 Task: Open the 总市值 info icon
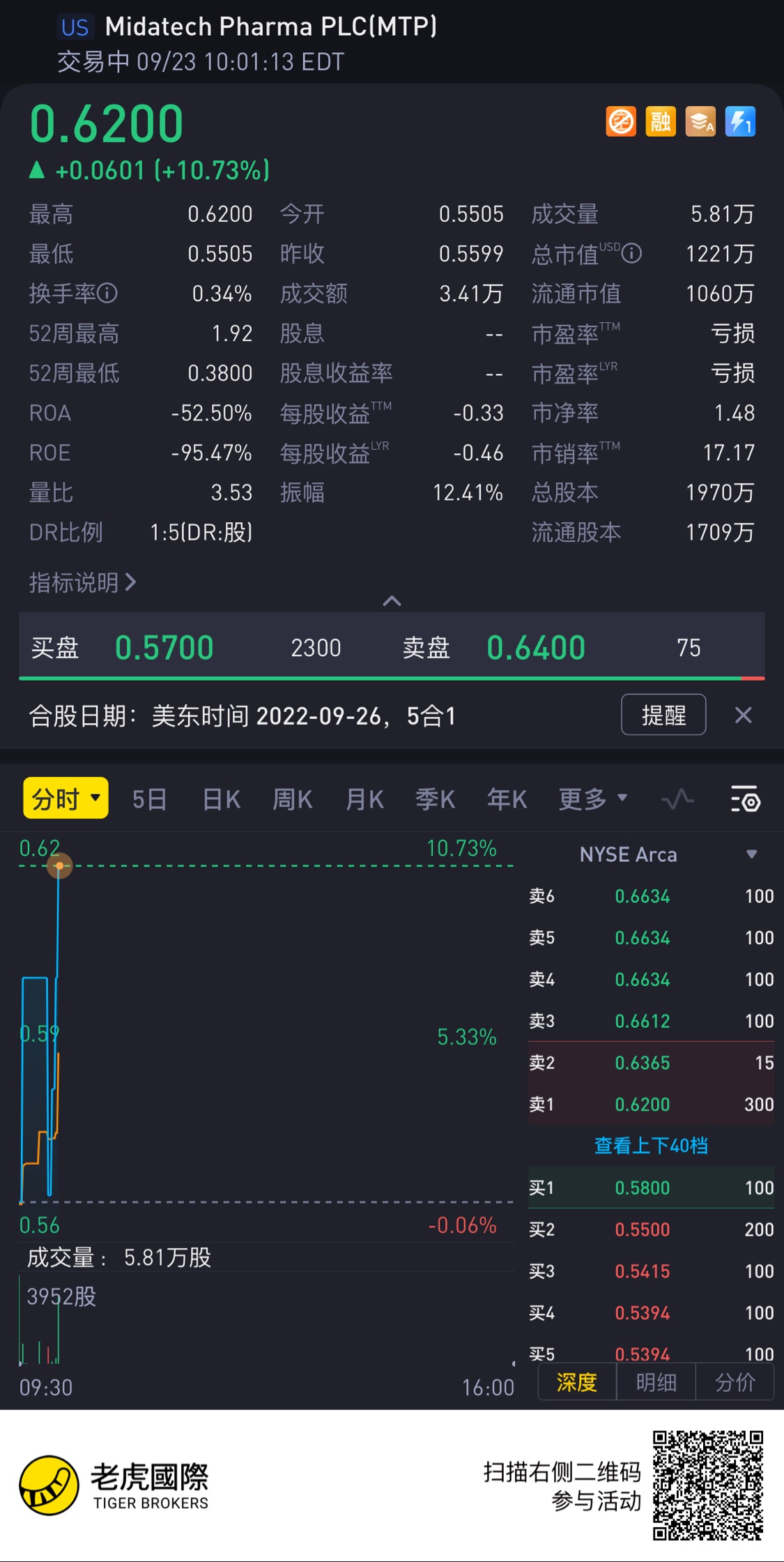[x=631, y=253]
